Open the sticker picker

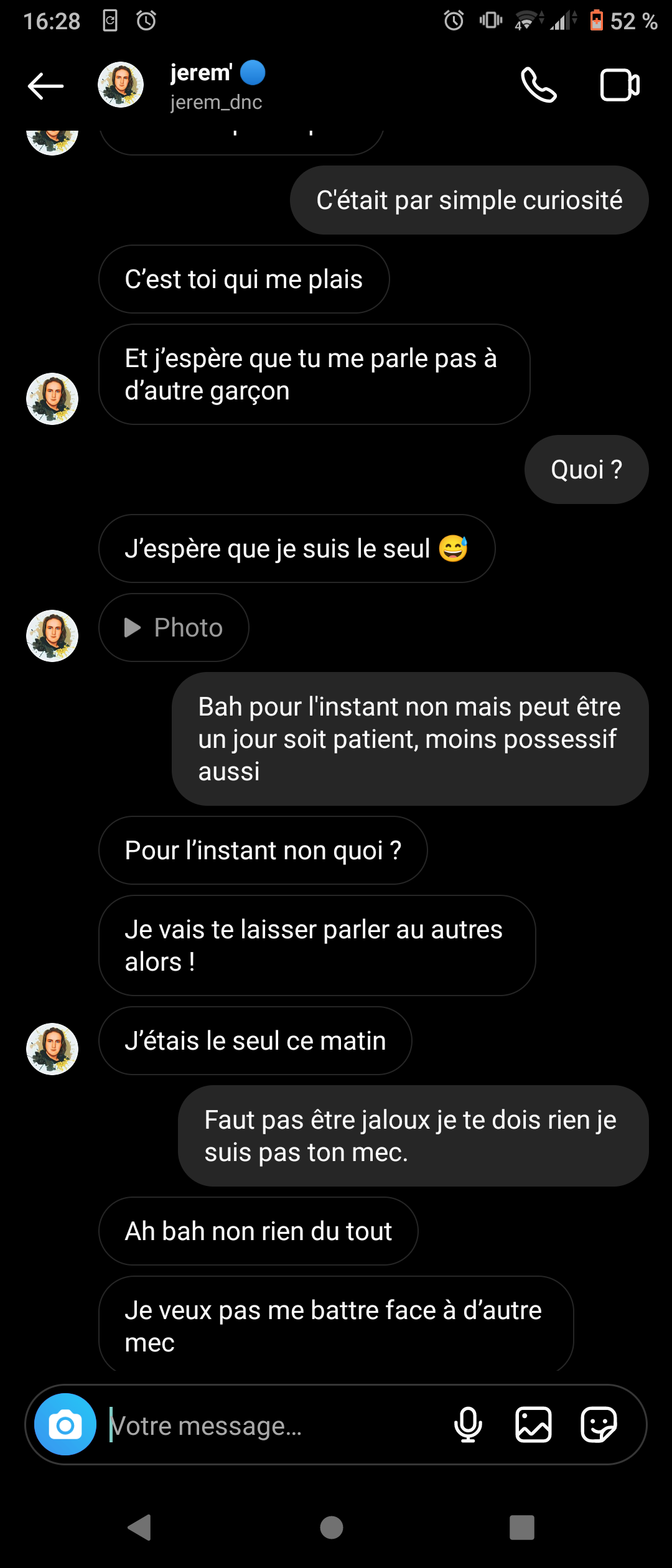point(599,1425)
